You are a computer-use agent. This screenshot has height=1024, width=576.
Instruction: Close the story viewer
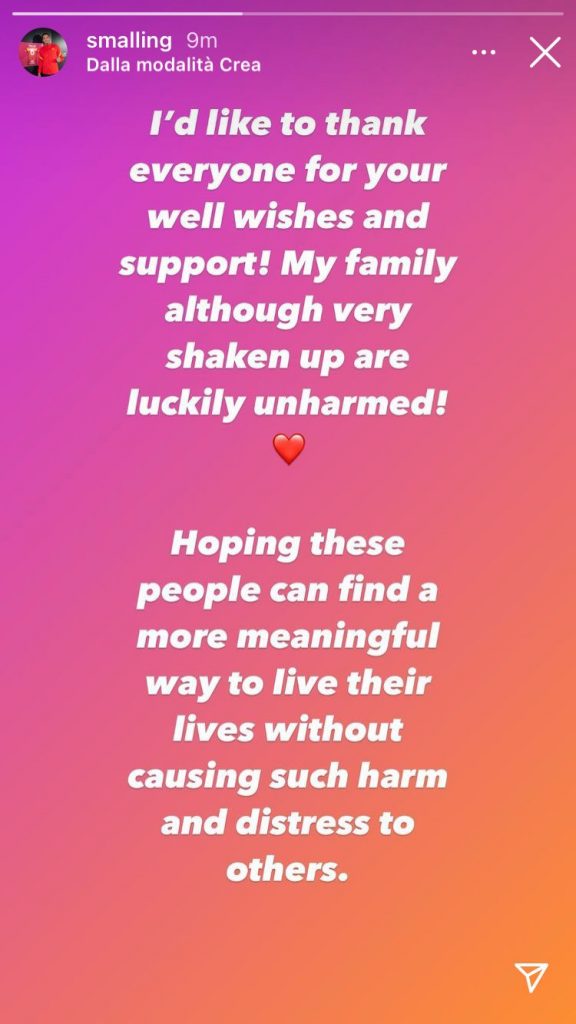coord(545,52)
